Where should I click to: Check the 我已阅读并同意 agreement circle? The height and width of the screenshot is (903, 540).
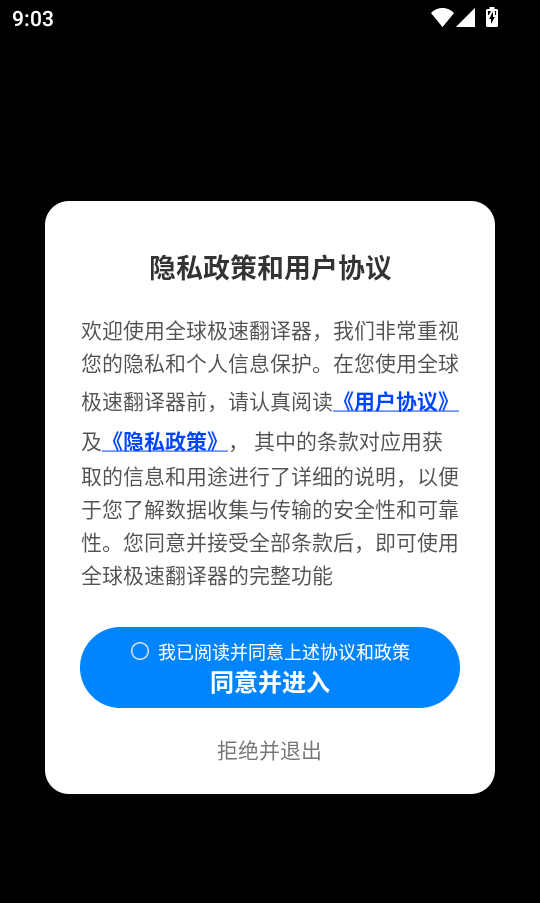click(140, 651)
